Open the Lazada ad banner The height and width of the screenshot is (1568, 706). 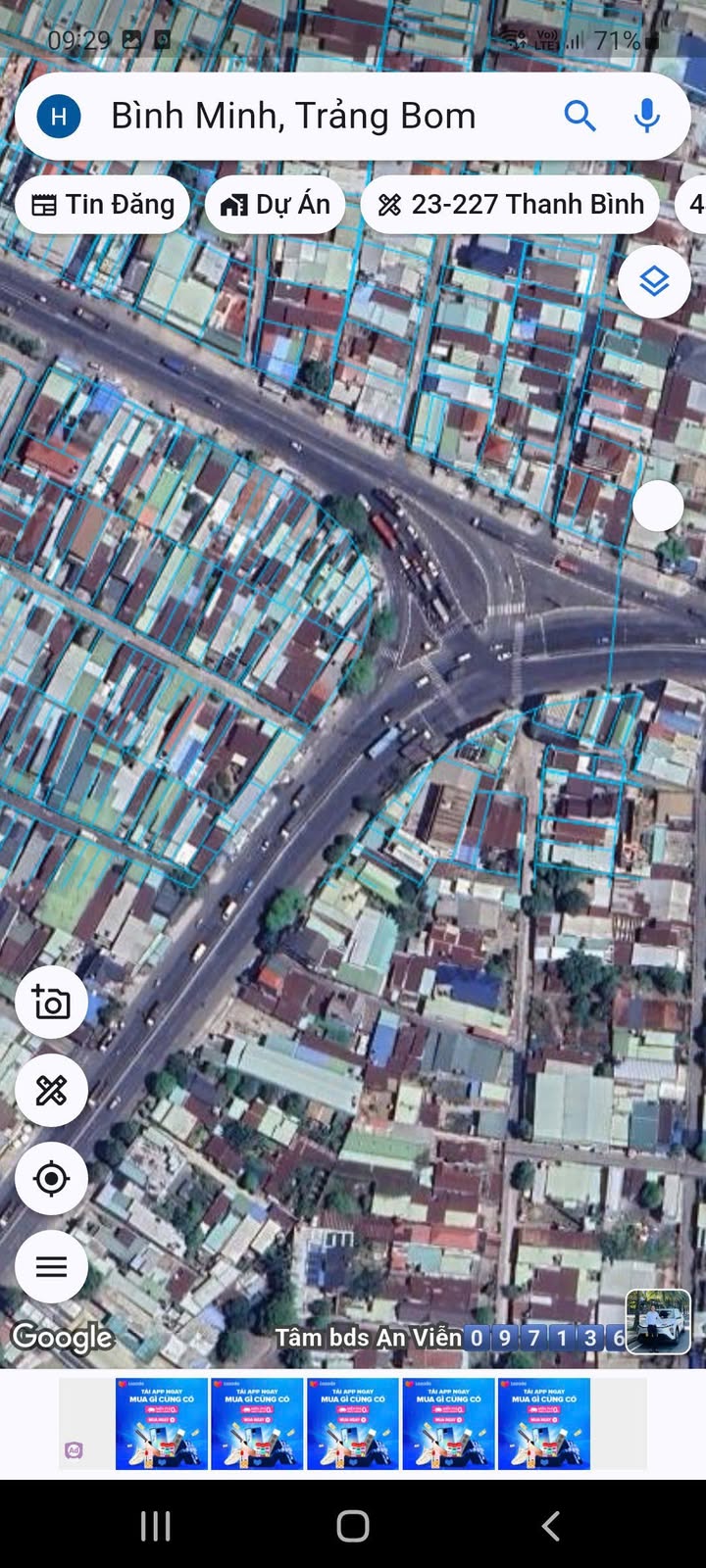(353, 1424)
